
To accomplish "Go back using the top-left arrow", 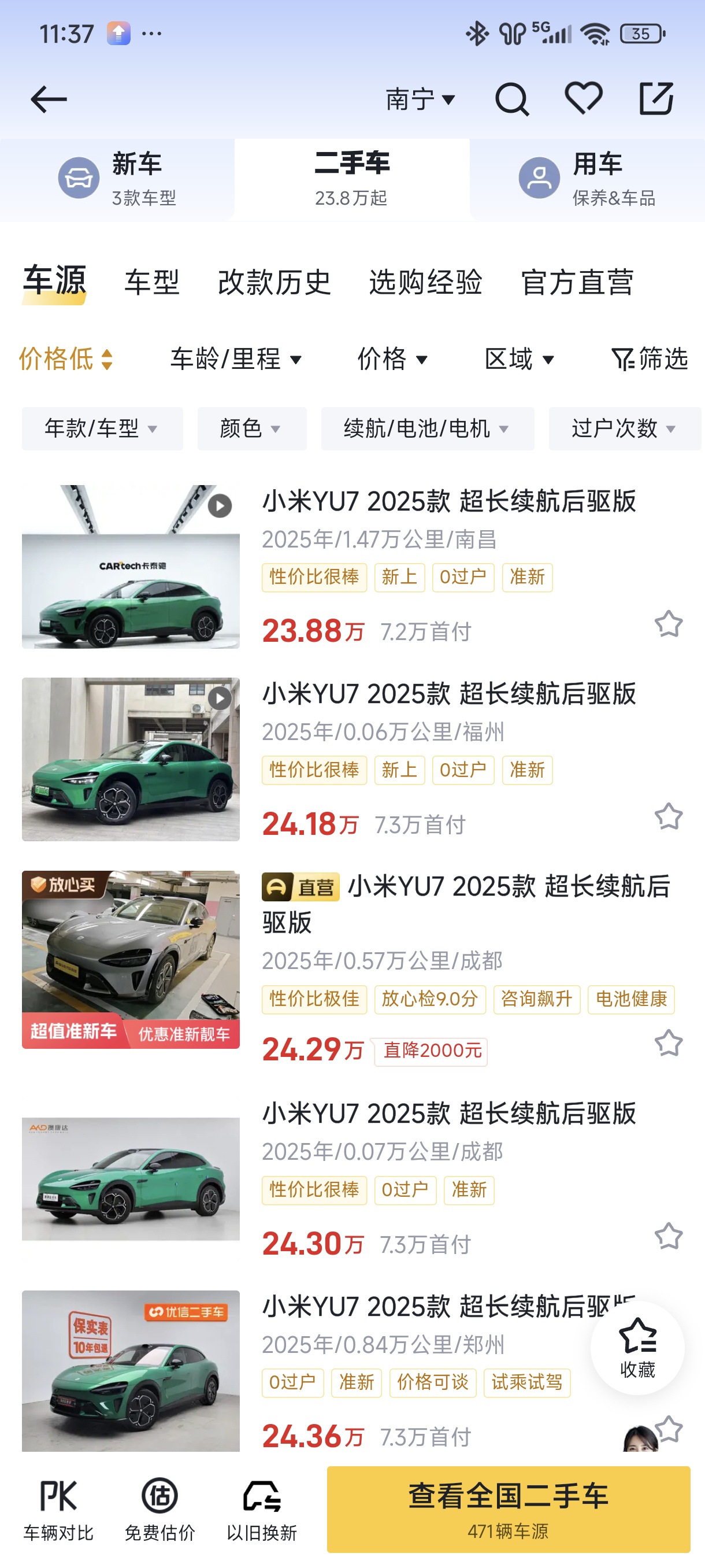I will [x=49, y=99].
